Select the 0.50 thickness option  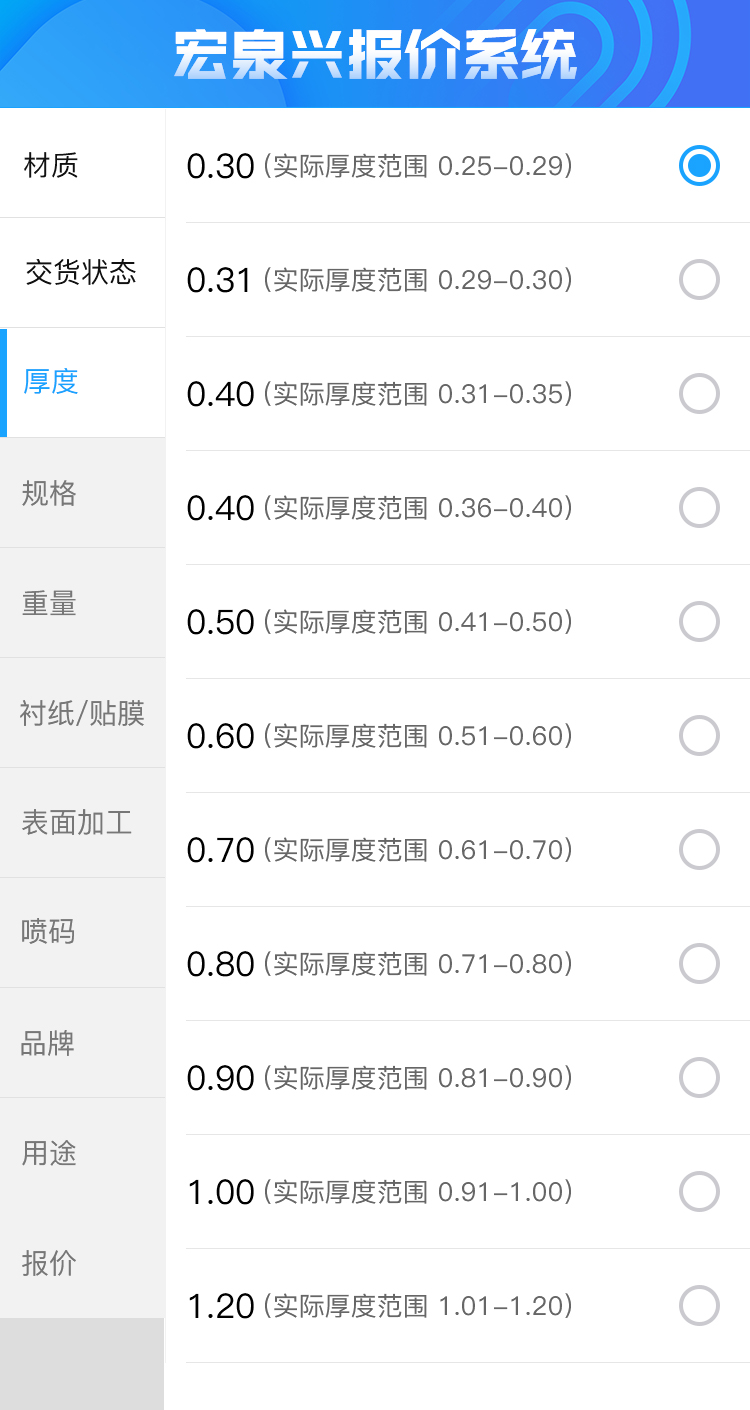click(x=699, y=622)
